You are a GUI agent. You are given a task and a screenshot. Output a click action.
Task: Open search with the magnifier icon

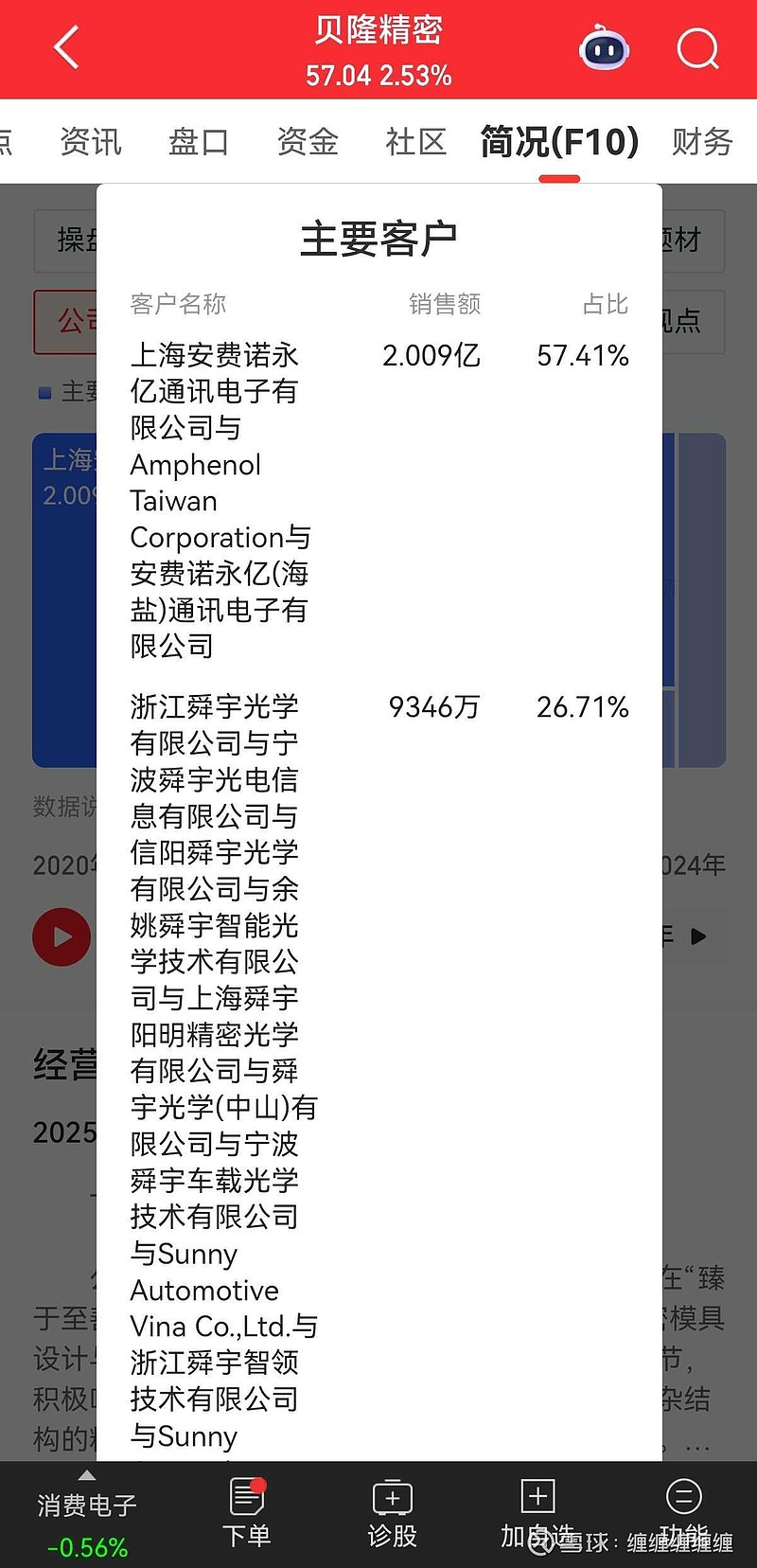point(697,48)
